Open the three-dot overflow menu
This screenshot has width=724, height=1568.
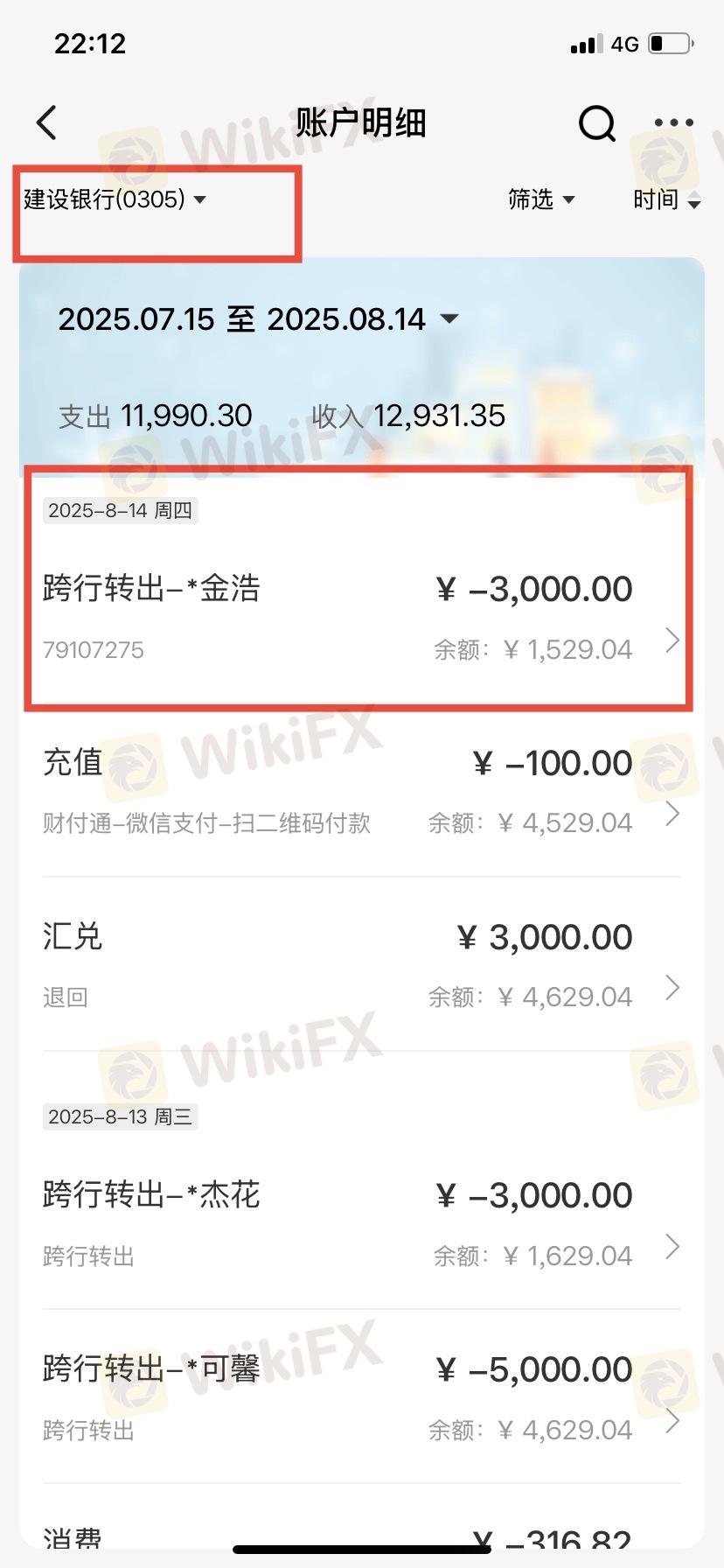coord(673,122)
